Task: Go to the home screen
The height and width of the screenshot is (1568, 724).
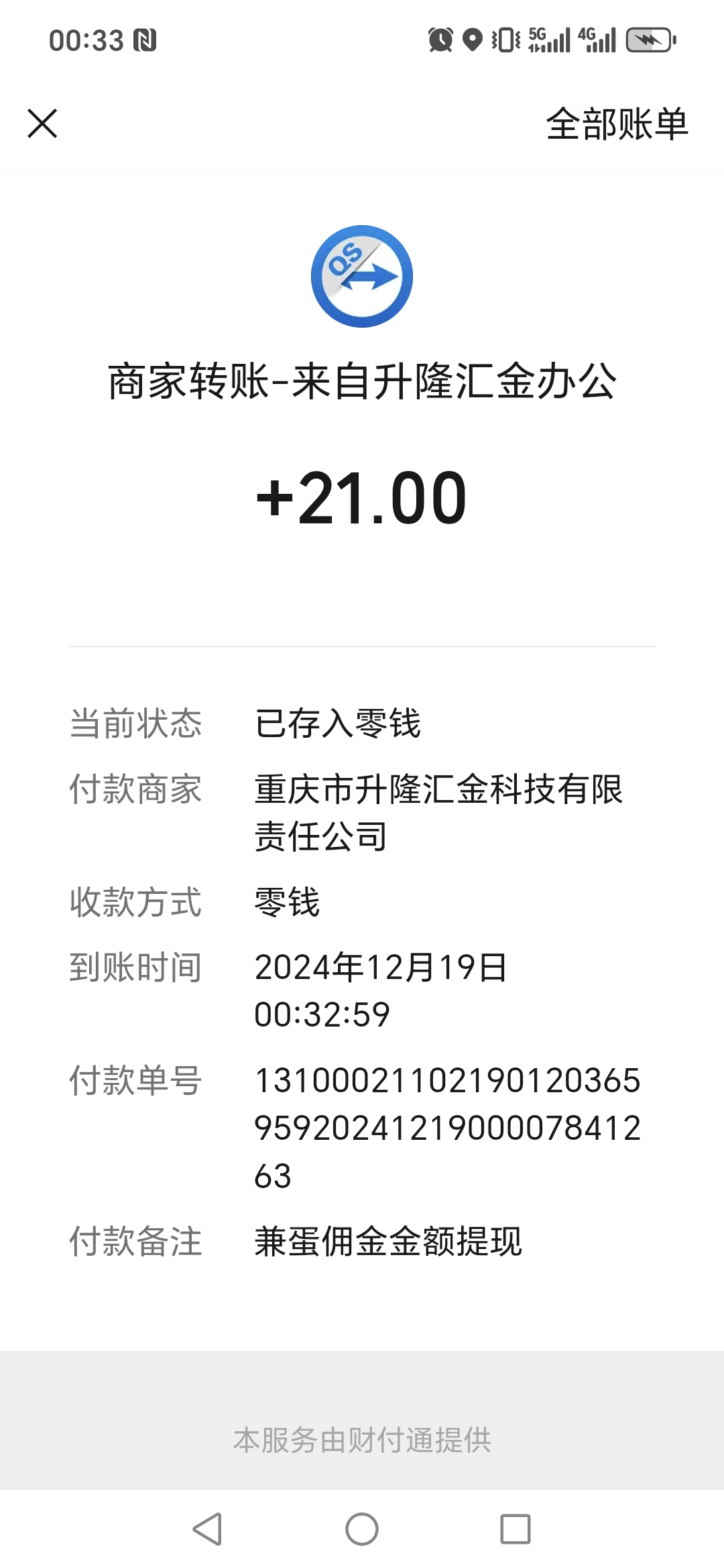Action: coord(362,1529)
